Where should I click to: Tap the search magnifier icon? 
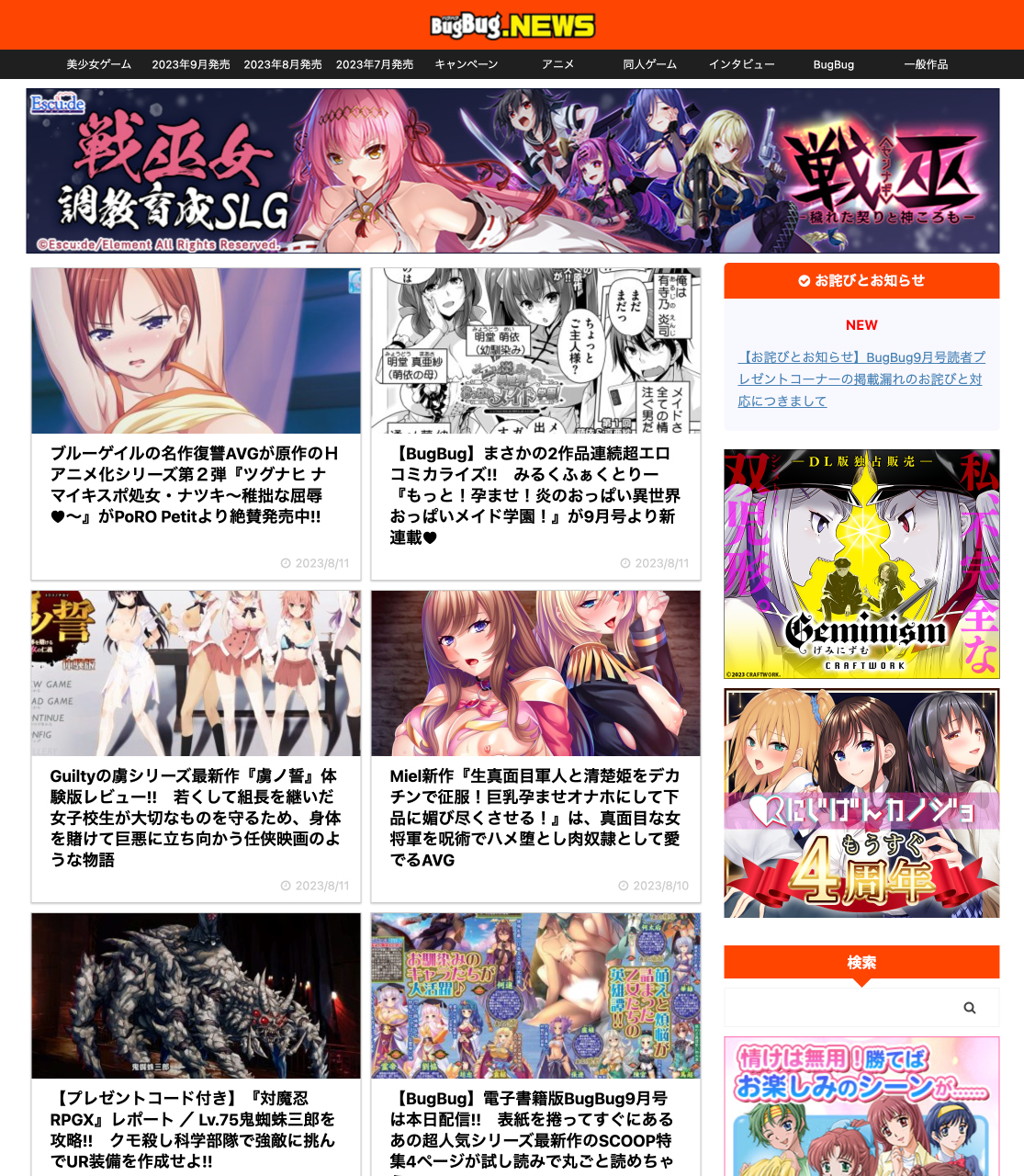point(969,1008)
